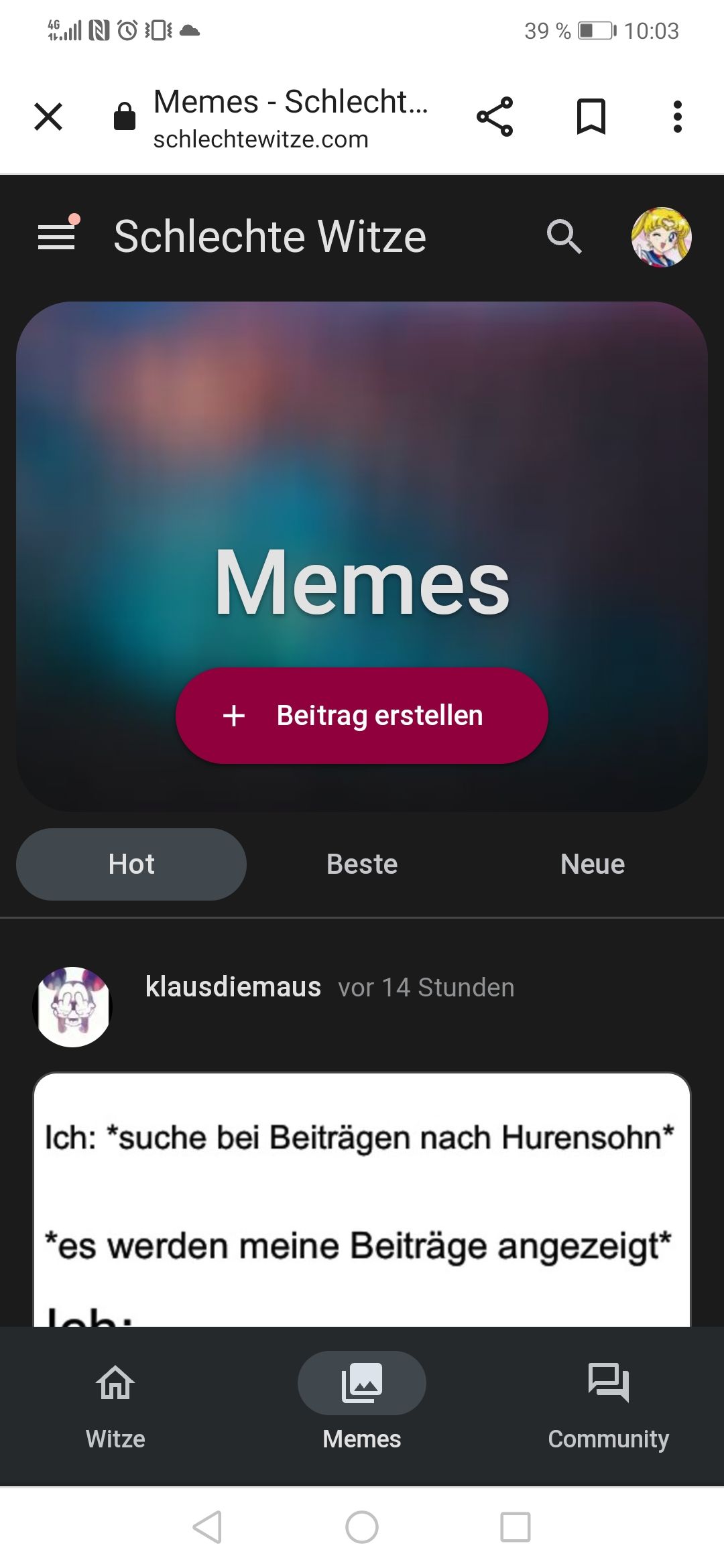Image resolution: width=724 pixels, height=1568 pixels.
Task: Return to the phone home screen
Action: [x=362, y=1527]
